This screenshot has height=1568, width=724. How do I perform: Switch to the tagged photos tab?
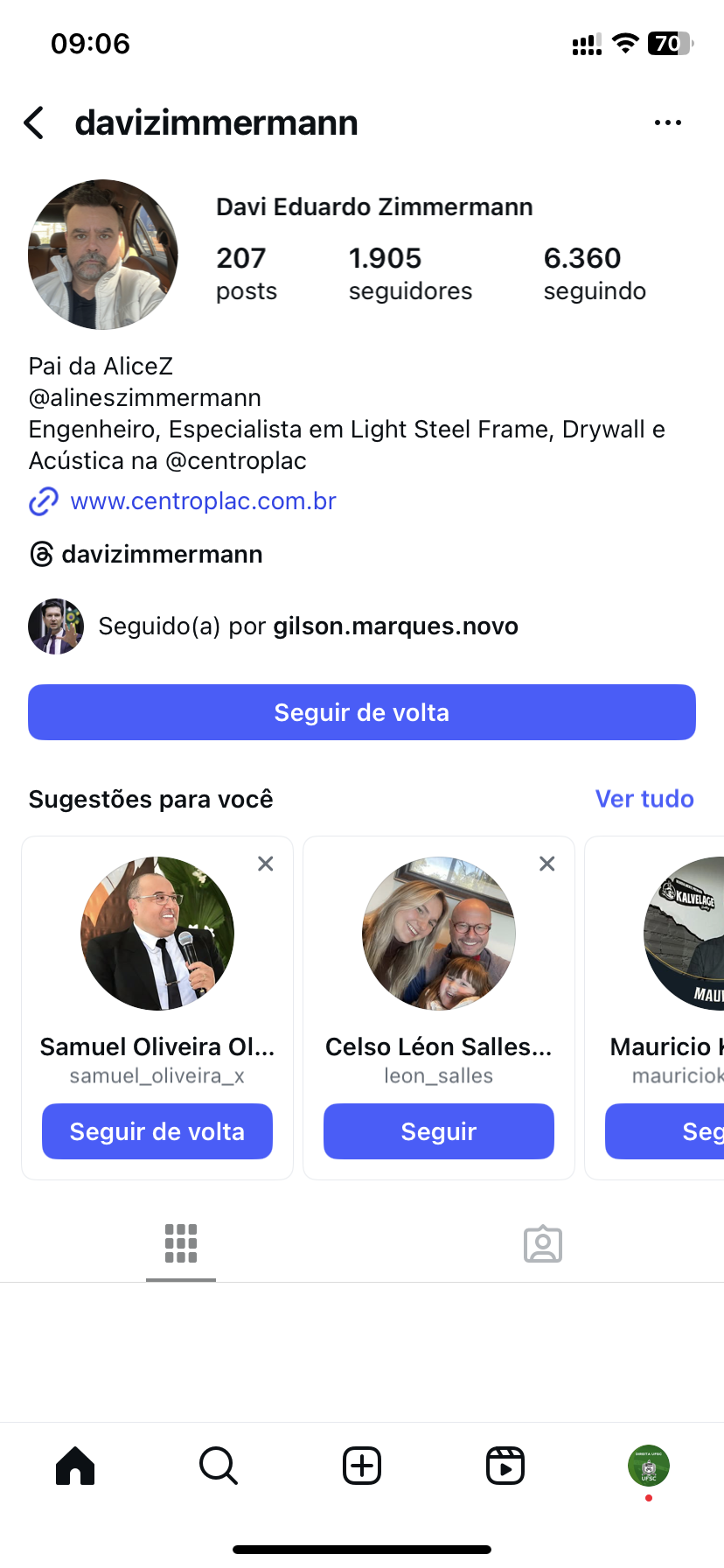[542, 1243]
